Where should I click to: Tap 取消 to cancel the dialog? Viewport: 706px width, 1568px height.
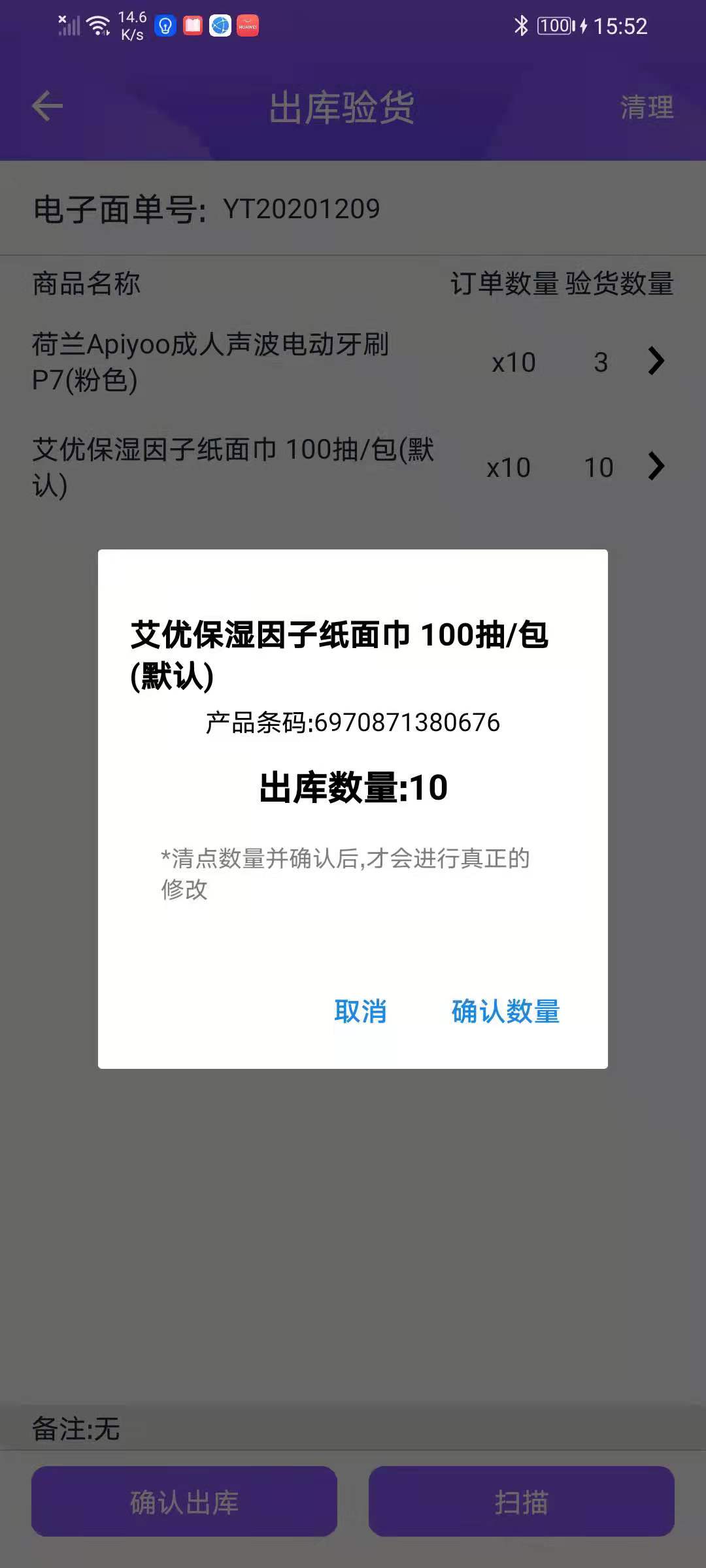(x=360, y=1011)
